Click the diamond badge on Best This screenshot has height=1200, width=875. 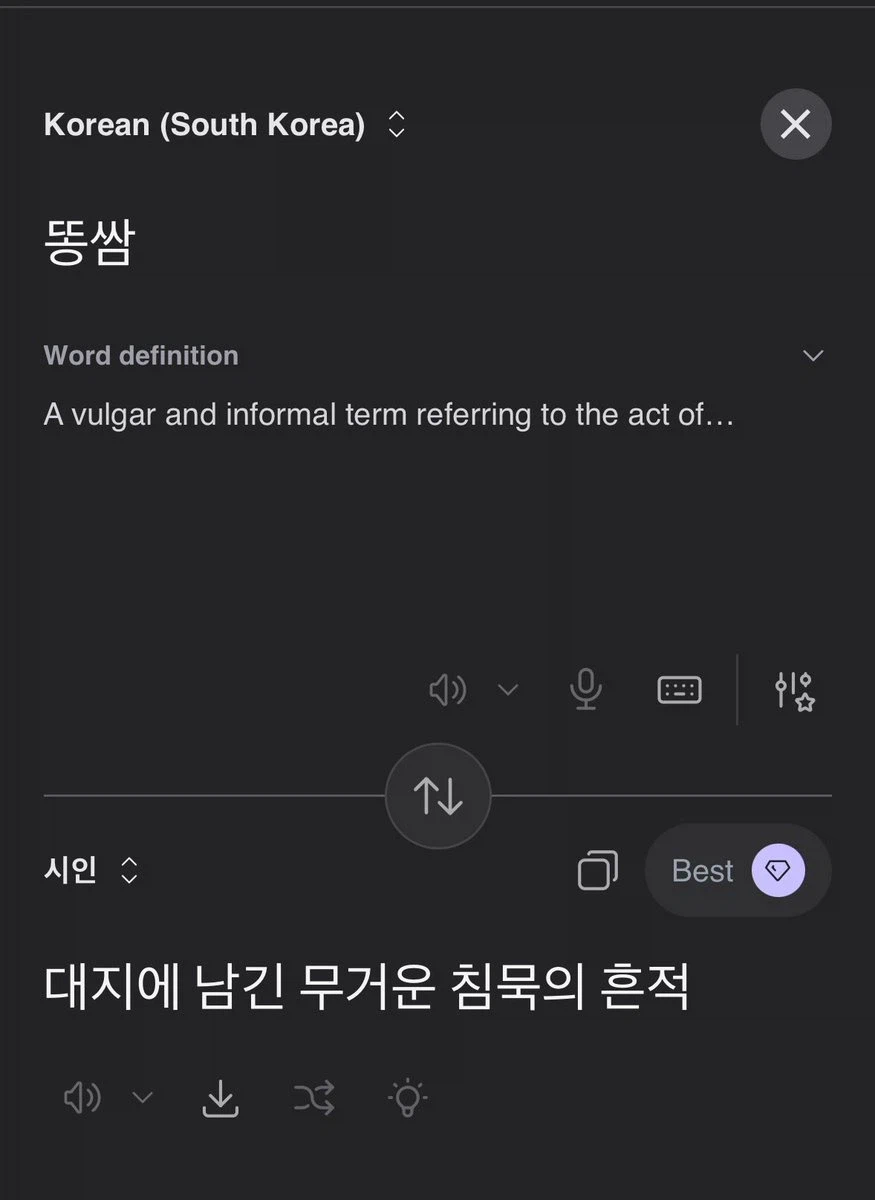777,870
